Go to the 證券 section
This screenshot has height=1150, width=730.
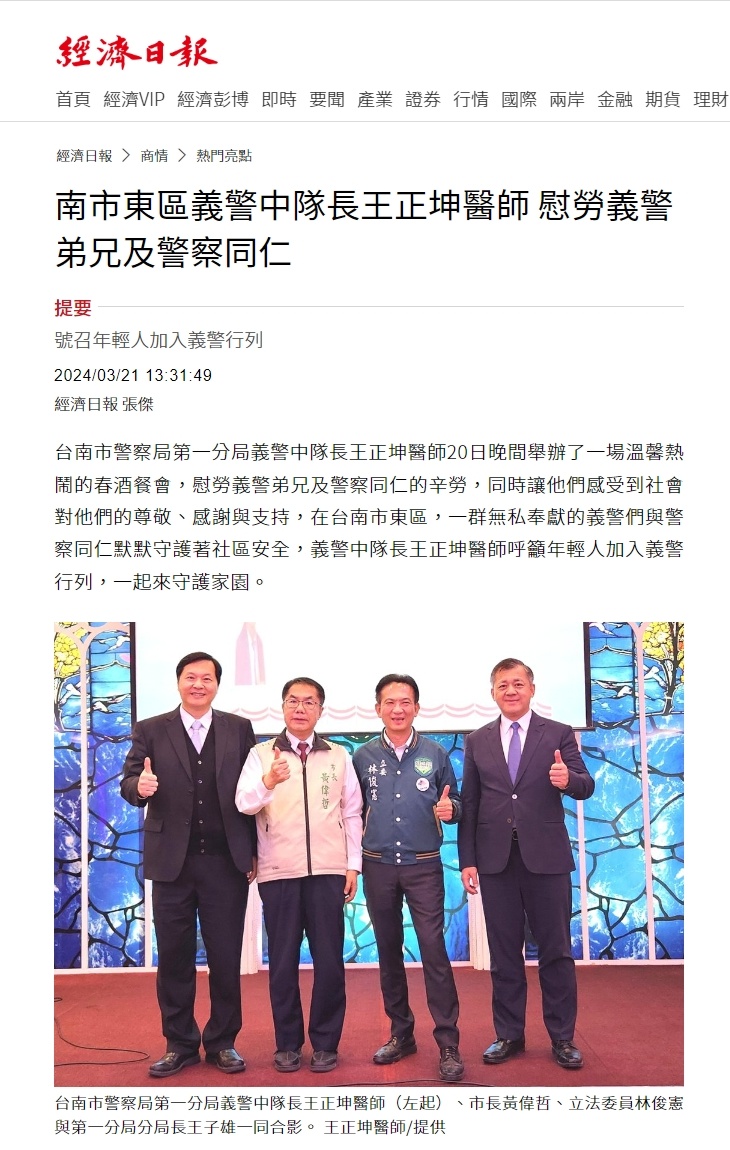tap(423, 99)
